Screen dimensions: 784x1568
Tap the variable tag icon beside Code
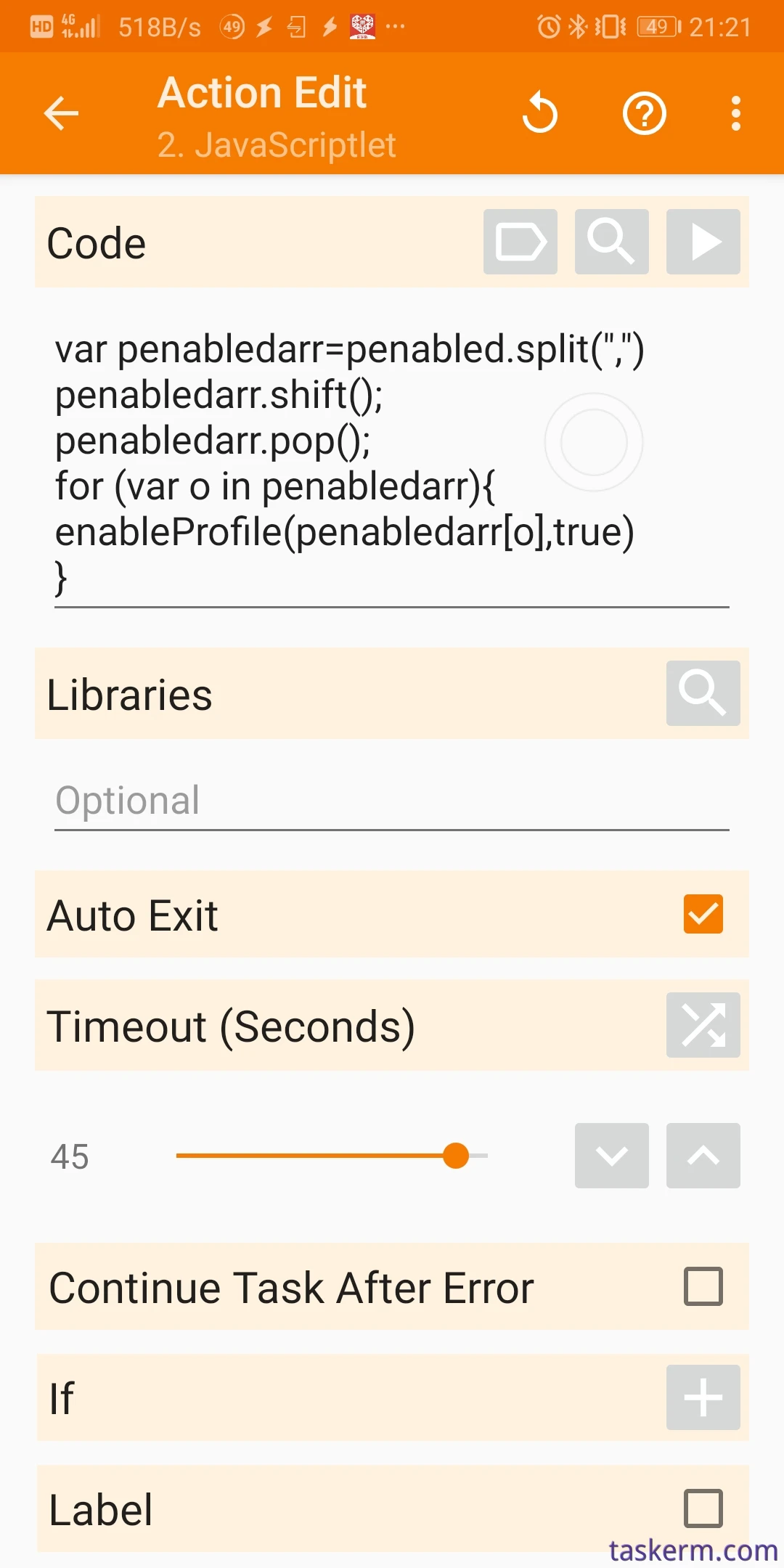pos(520,242)
